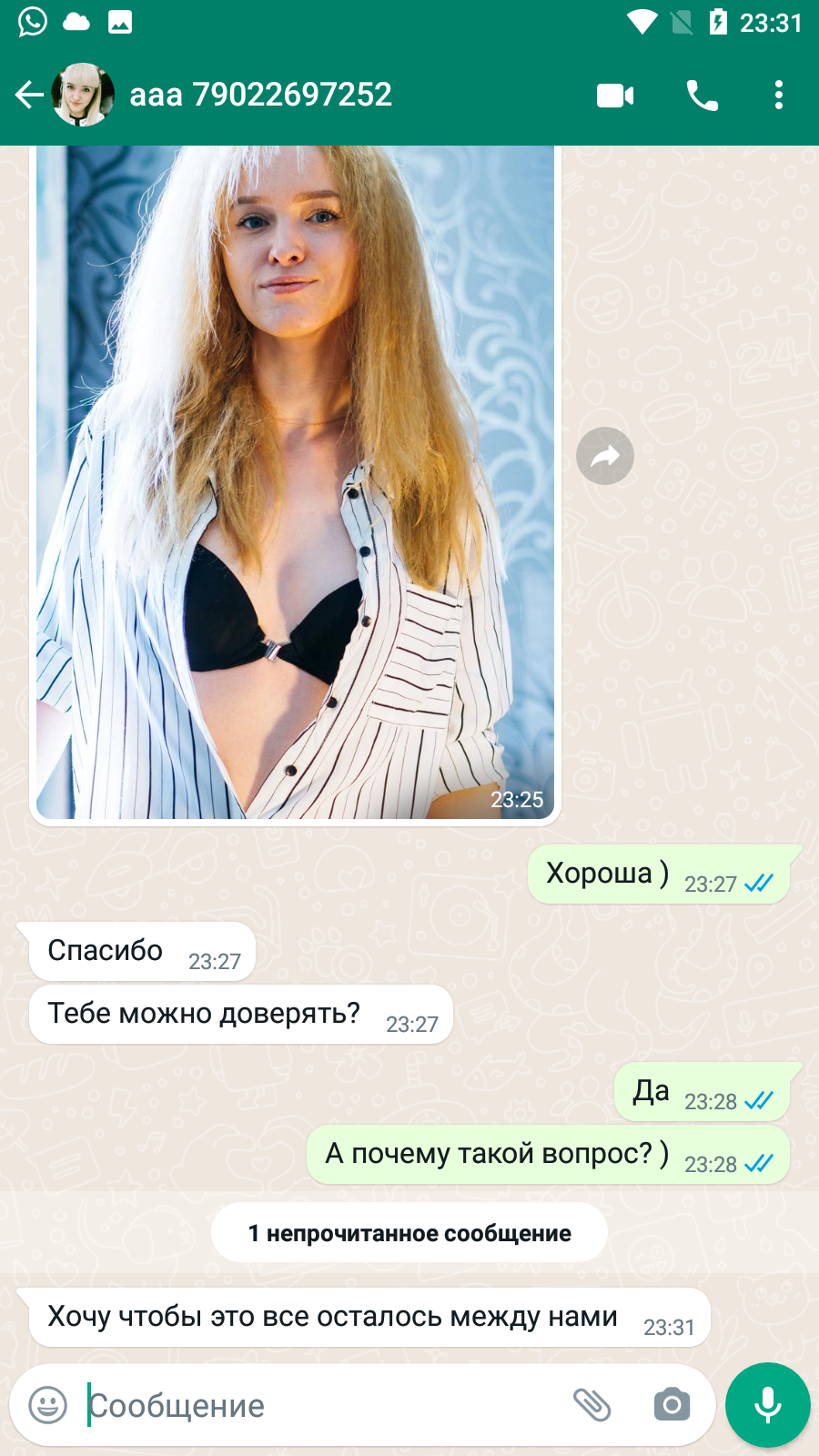
Task: Open contact info for aaa 79022697252
Action: [x=260, y=95]
